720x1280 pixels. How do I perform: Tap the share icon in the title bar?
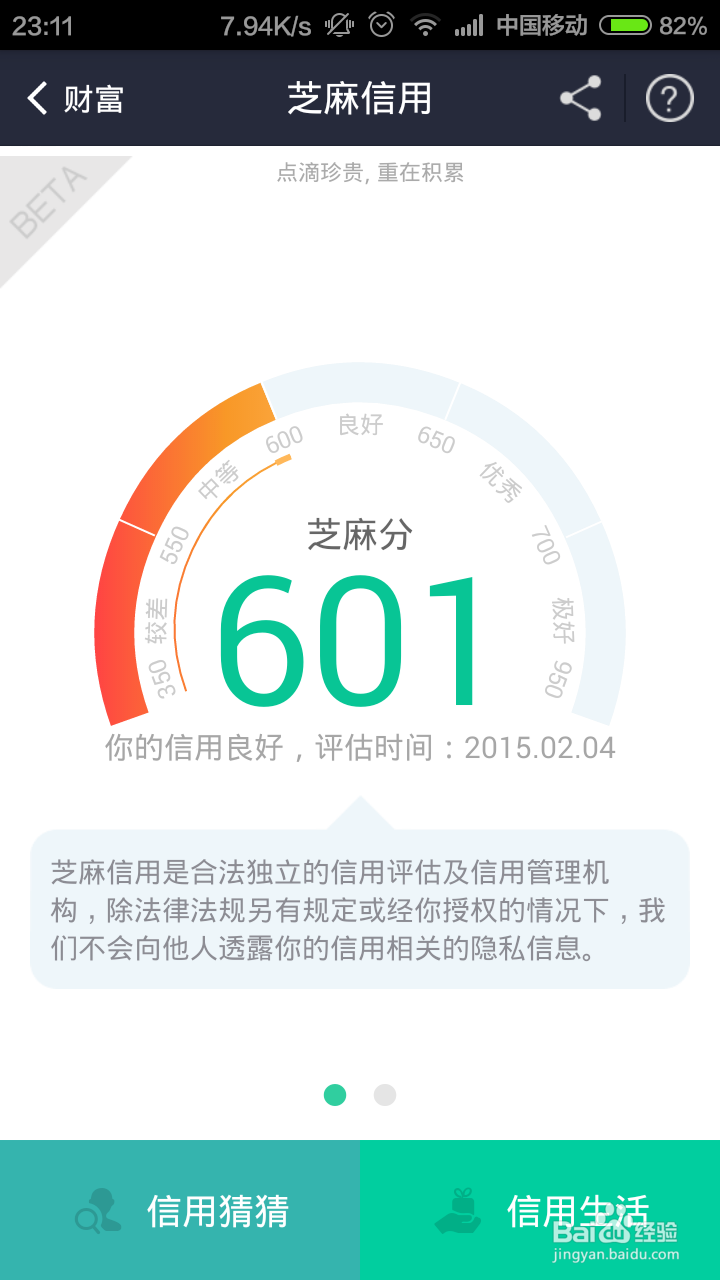click(580, 98)
